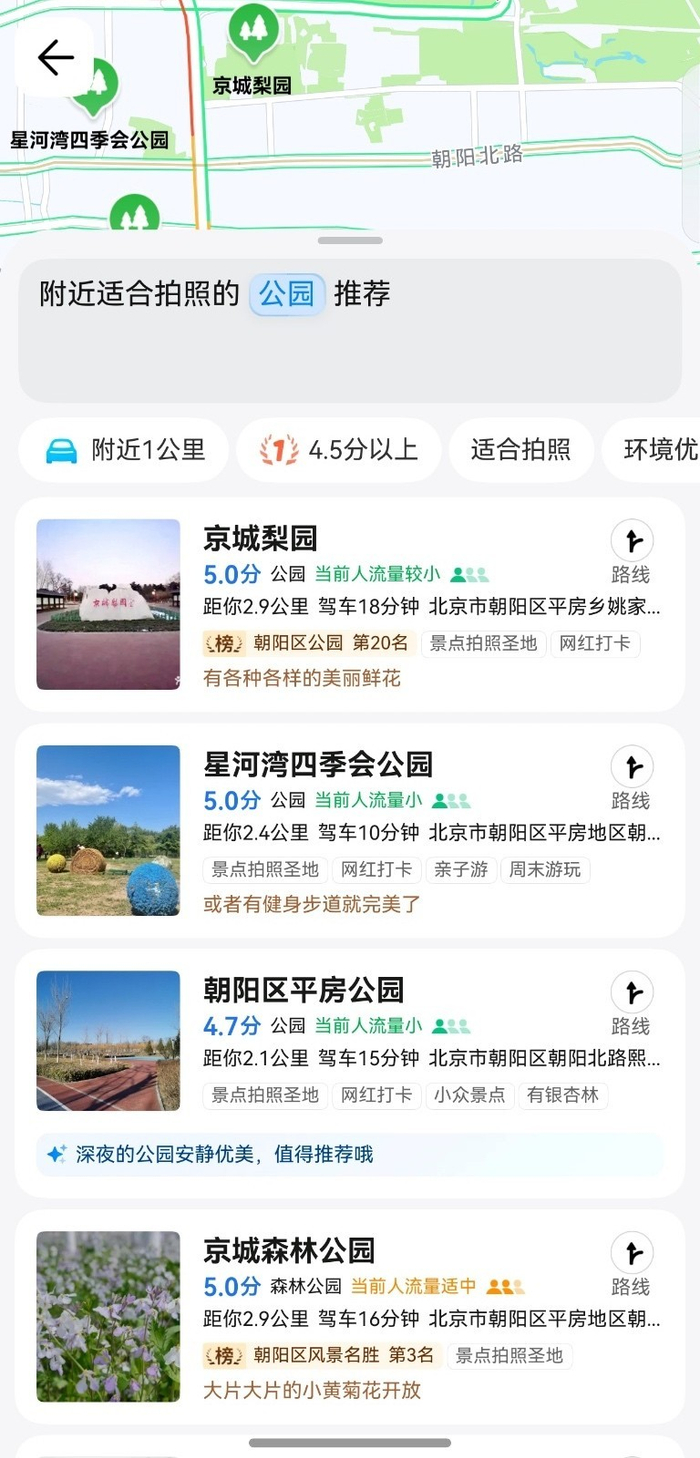
Task: Tap 星河湾四季会公园 map pin
Action: [x=96, y=85]
